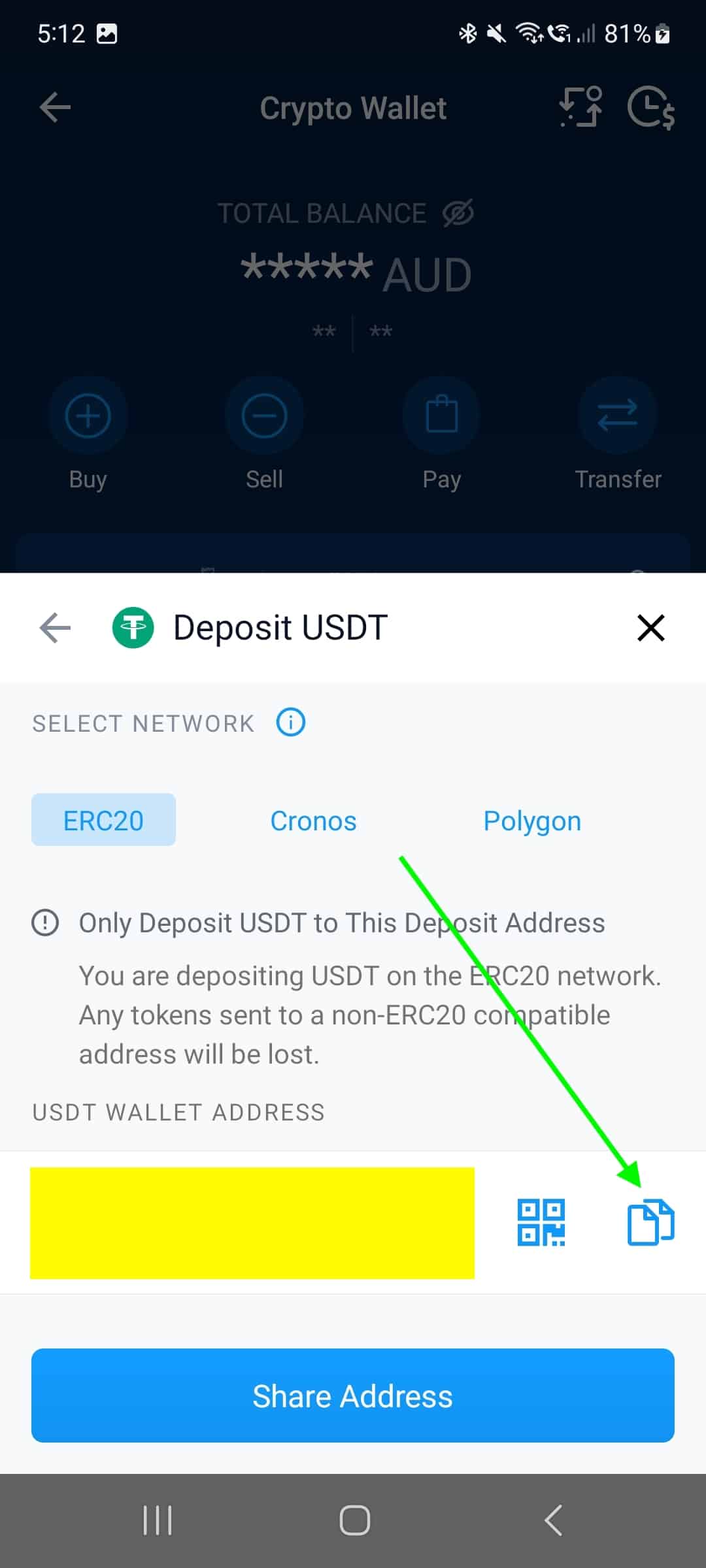The width and height of the screenshot is (706, 1568).
Task: Select the ERC20 network
Action: [103, 821]
